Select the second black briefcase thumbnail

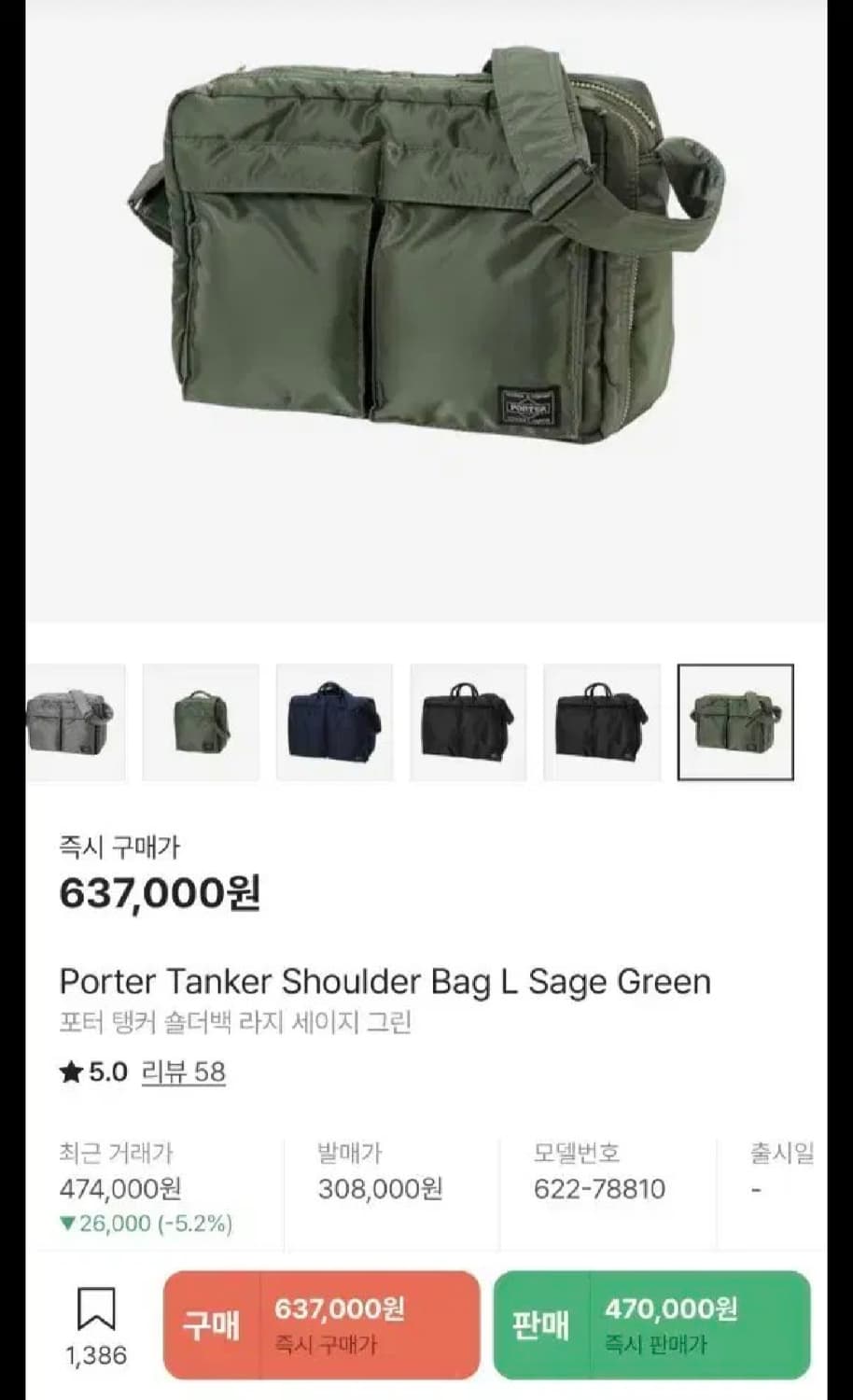click(x=600, y=723)
